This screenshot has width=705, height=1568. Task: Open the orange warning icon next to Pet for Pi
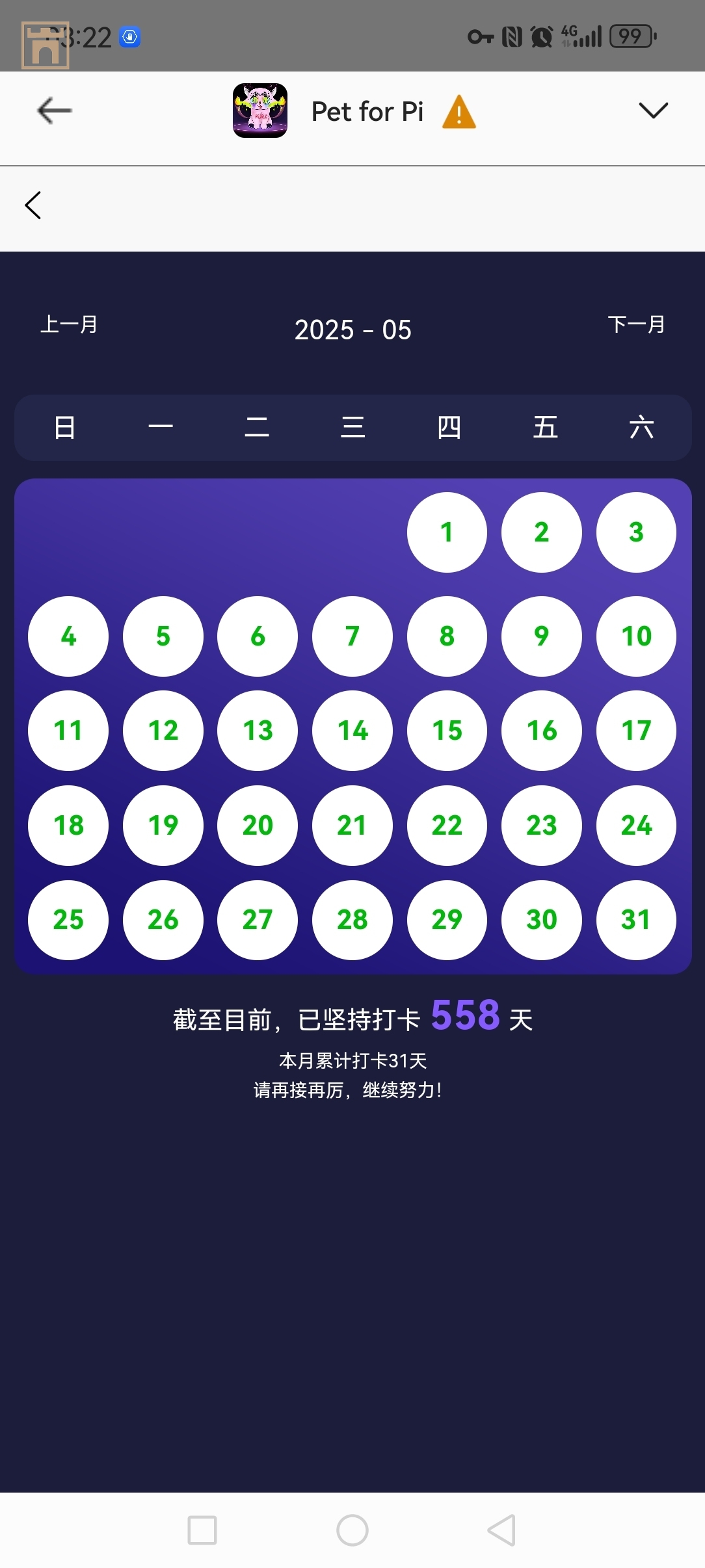(x=459, y=112)
